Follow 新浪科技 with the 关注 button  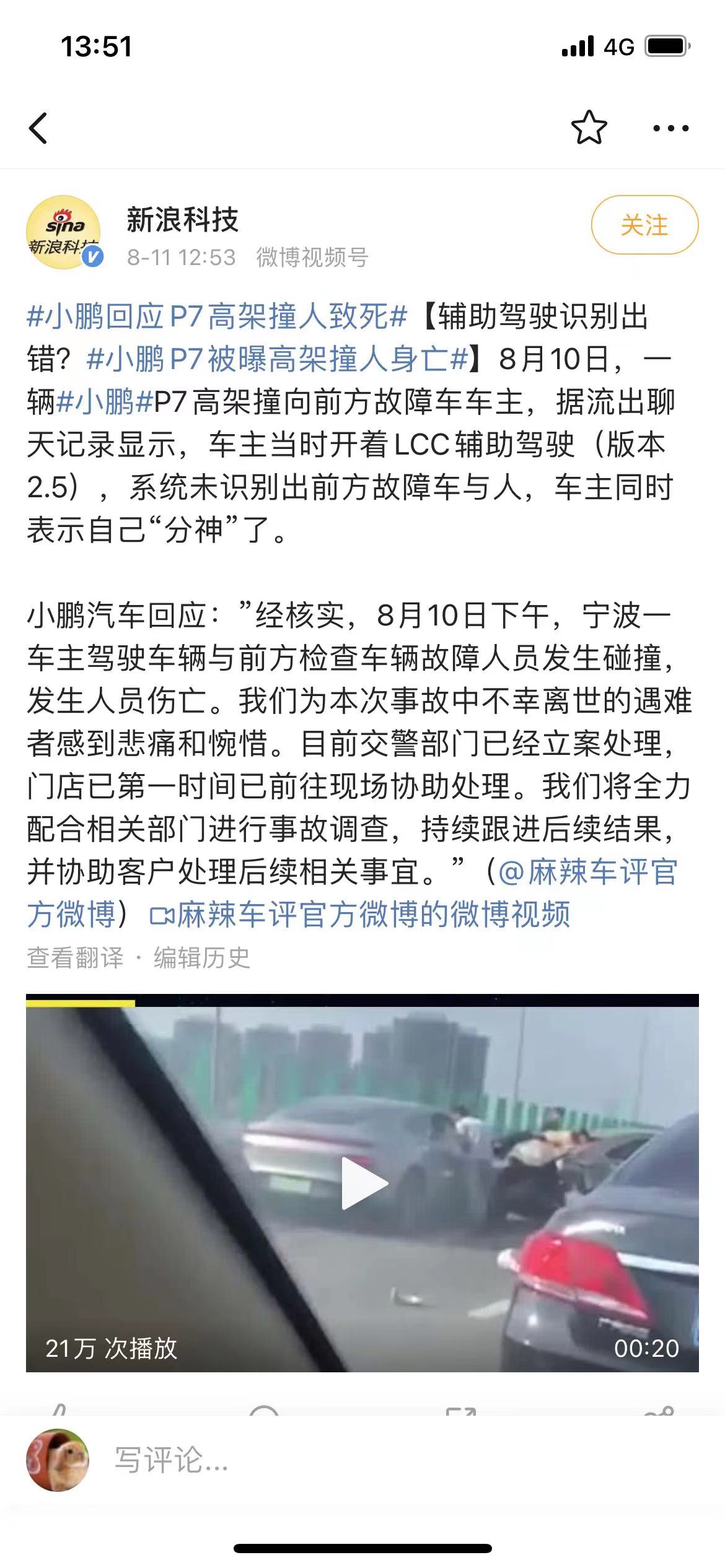[x=644, y=225]
